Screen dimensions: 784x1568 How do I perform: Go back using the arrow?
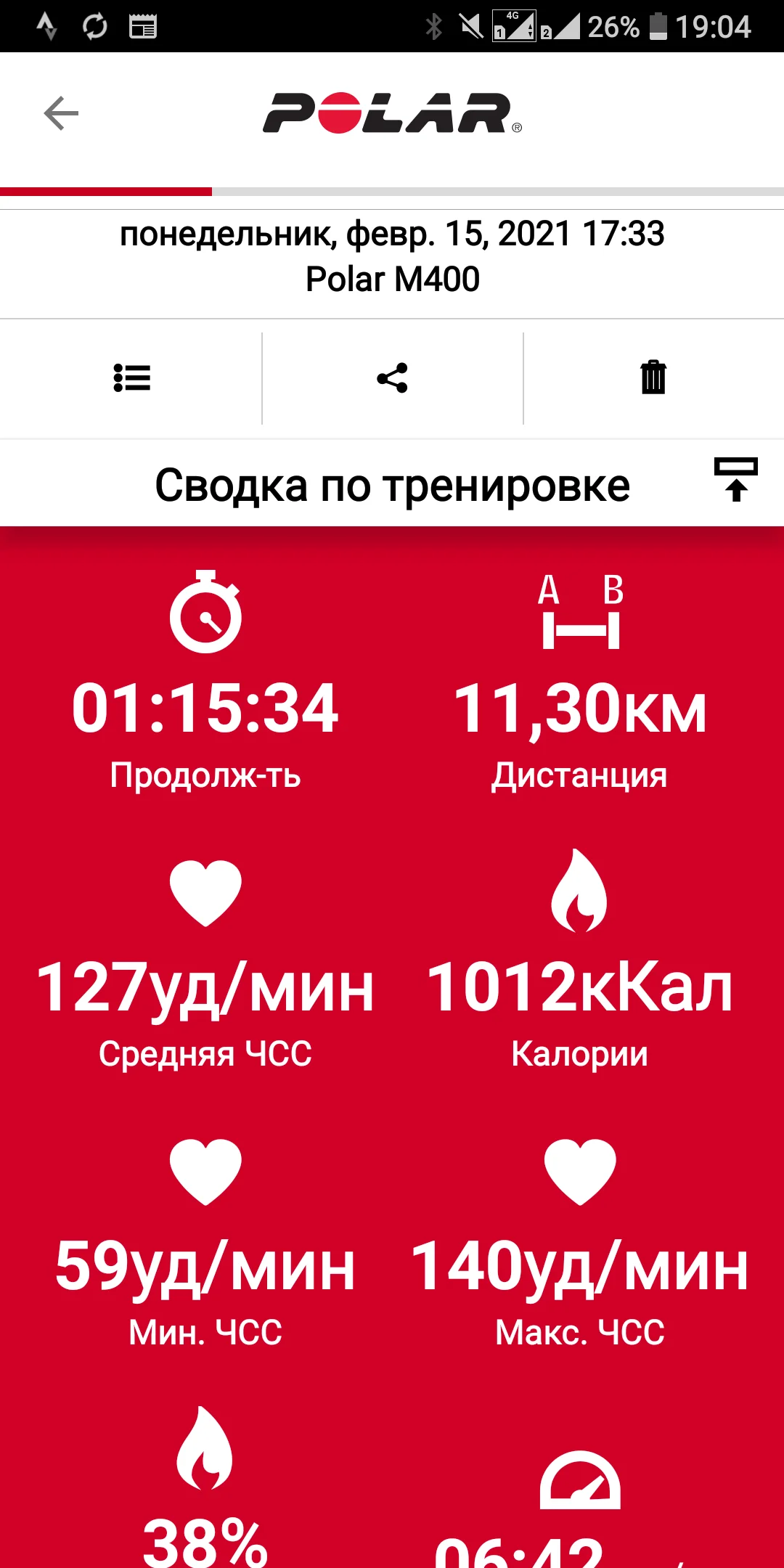tap(61, 113)
